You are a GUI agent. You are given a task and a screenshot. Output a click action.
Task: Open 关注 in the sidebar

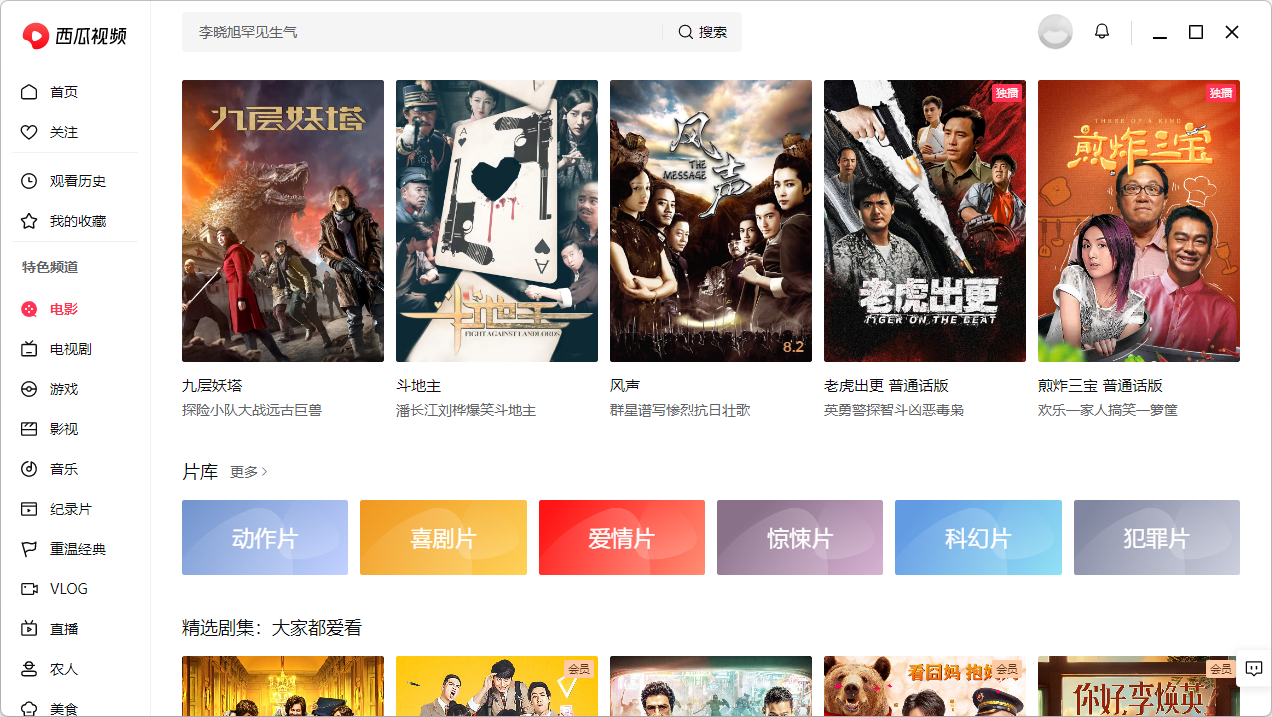pos(63,132)
